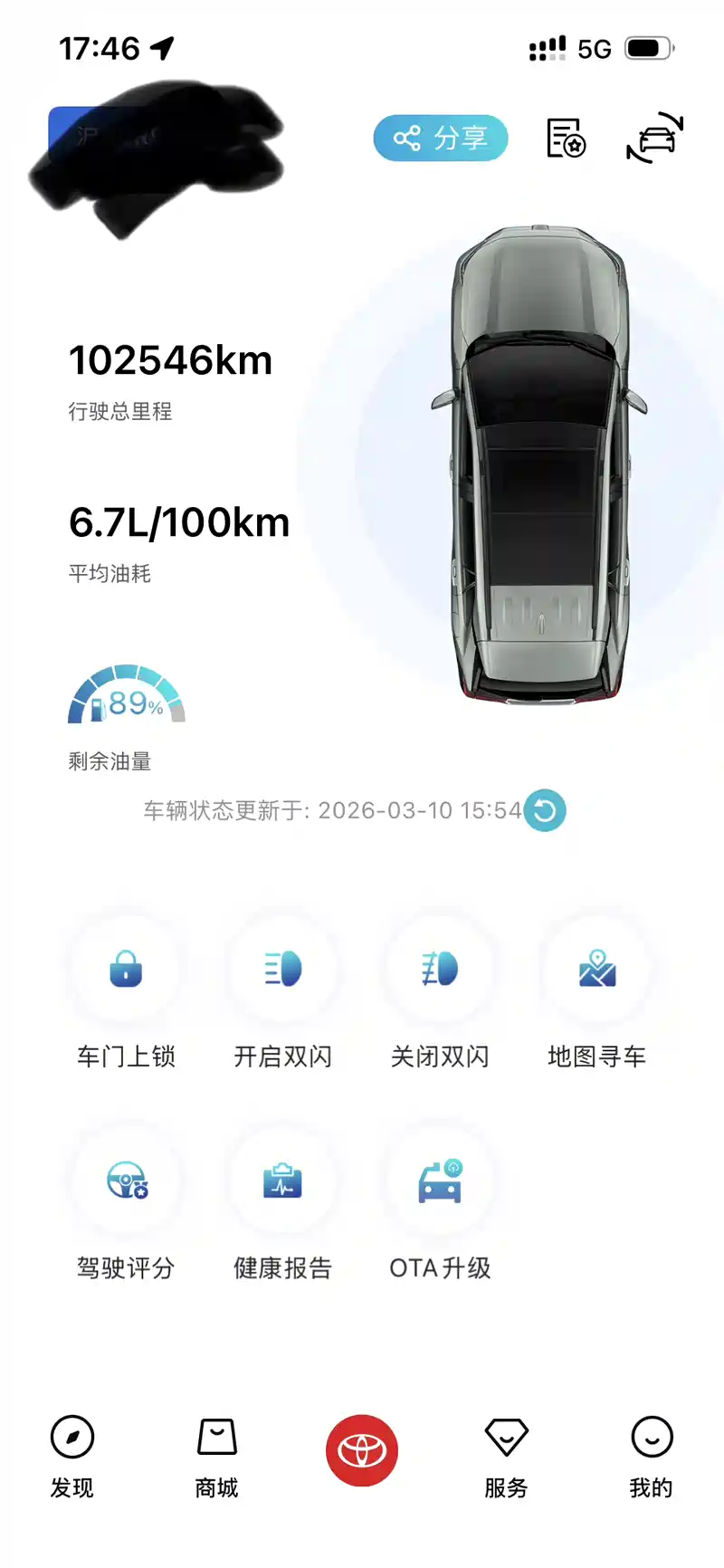Open 地图寻车 to find the car
This screenshot has height=1568, width=724.
tap(597, 994)
